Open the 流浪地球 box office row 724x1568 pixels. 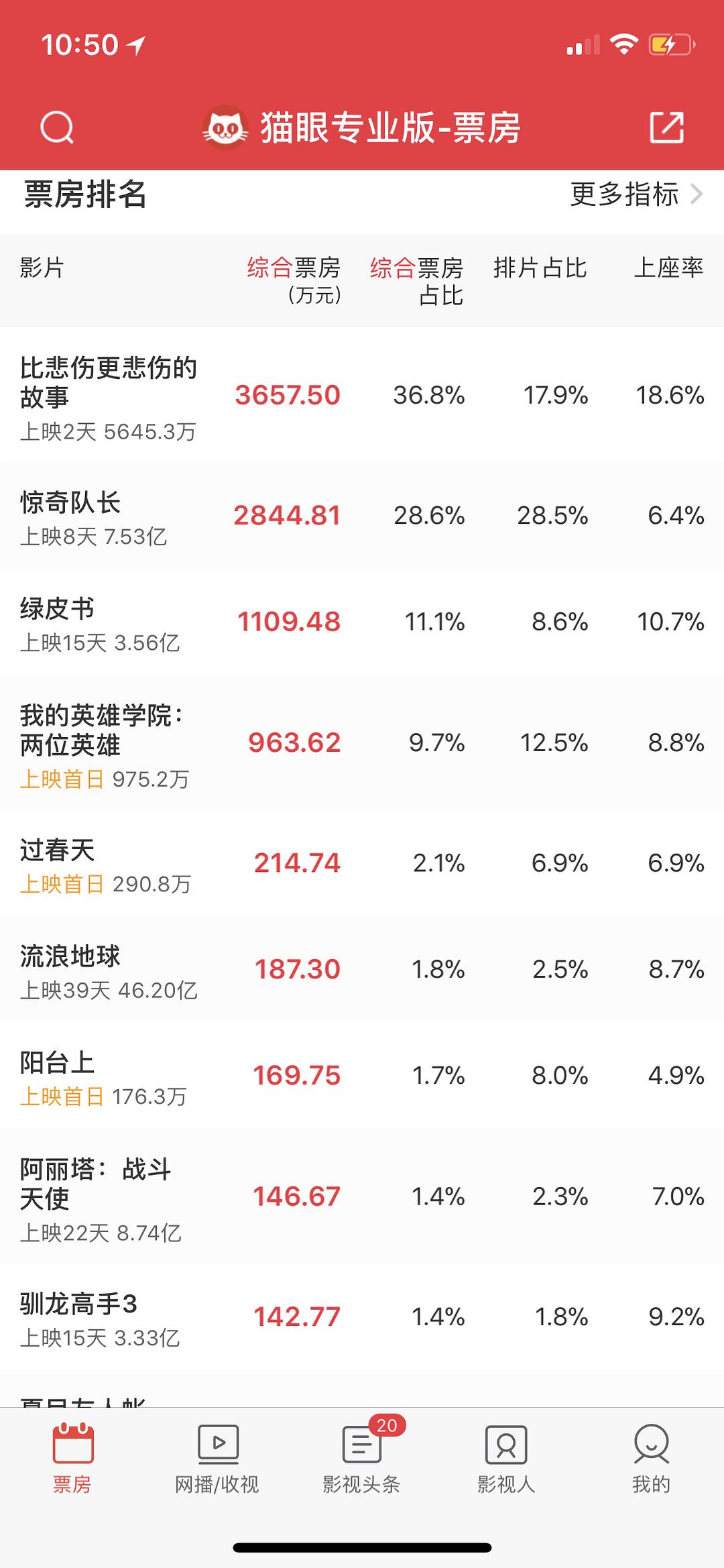pos(362,969)
